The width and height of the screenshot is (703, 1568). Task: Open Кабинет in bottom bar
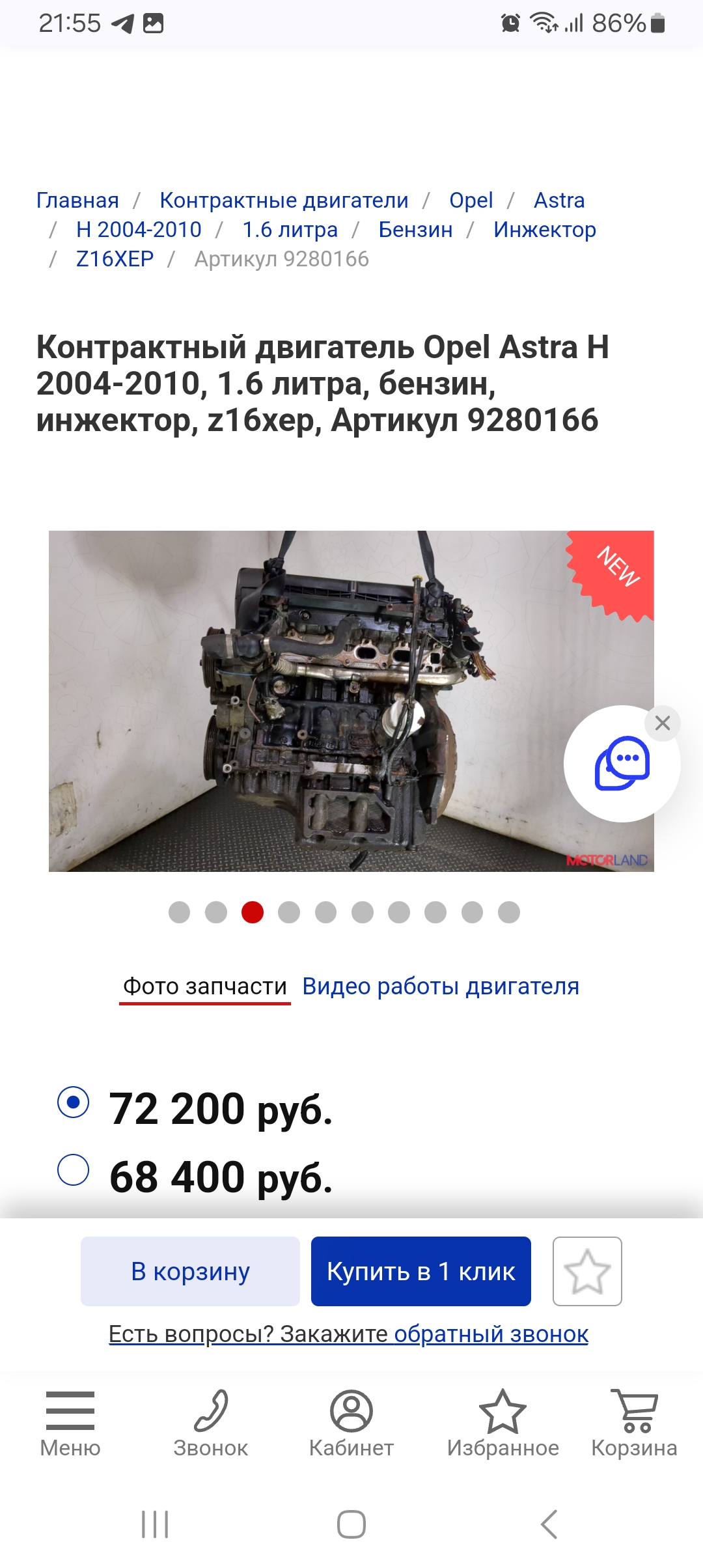(x=351, y=1424)
